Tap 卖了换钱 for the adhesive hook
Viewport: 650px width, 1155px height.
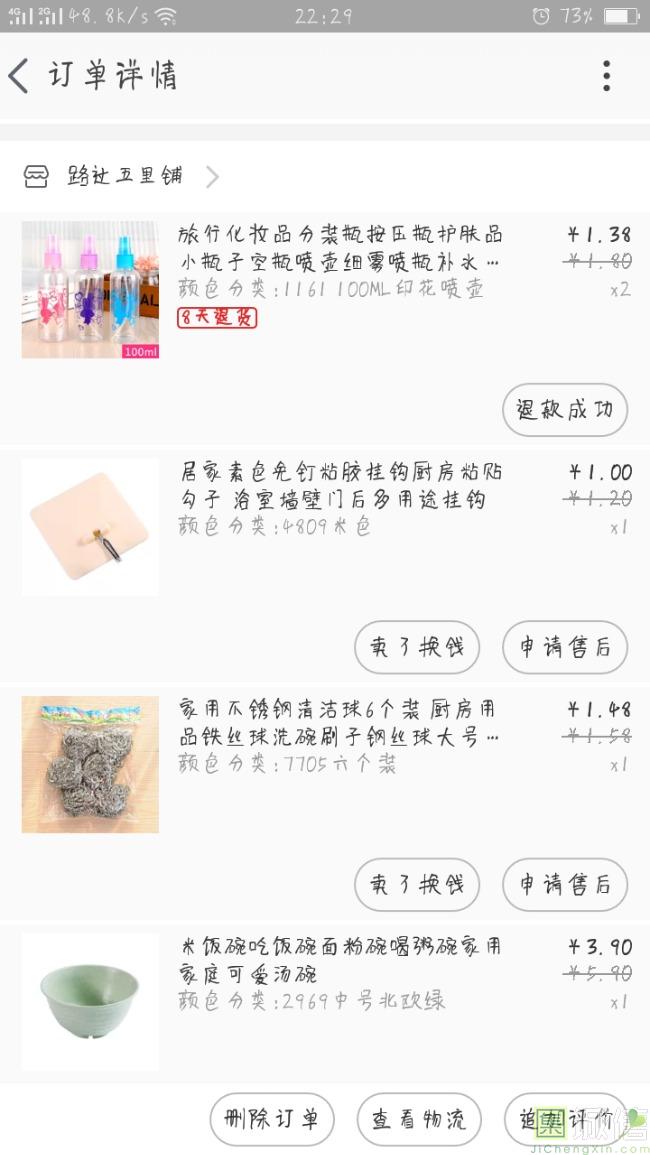417,647
